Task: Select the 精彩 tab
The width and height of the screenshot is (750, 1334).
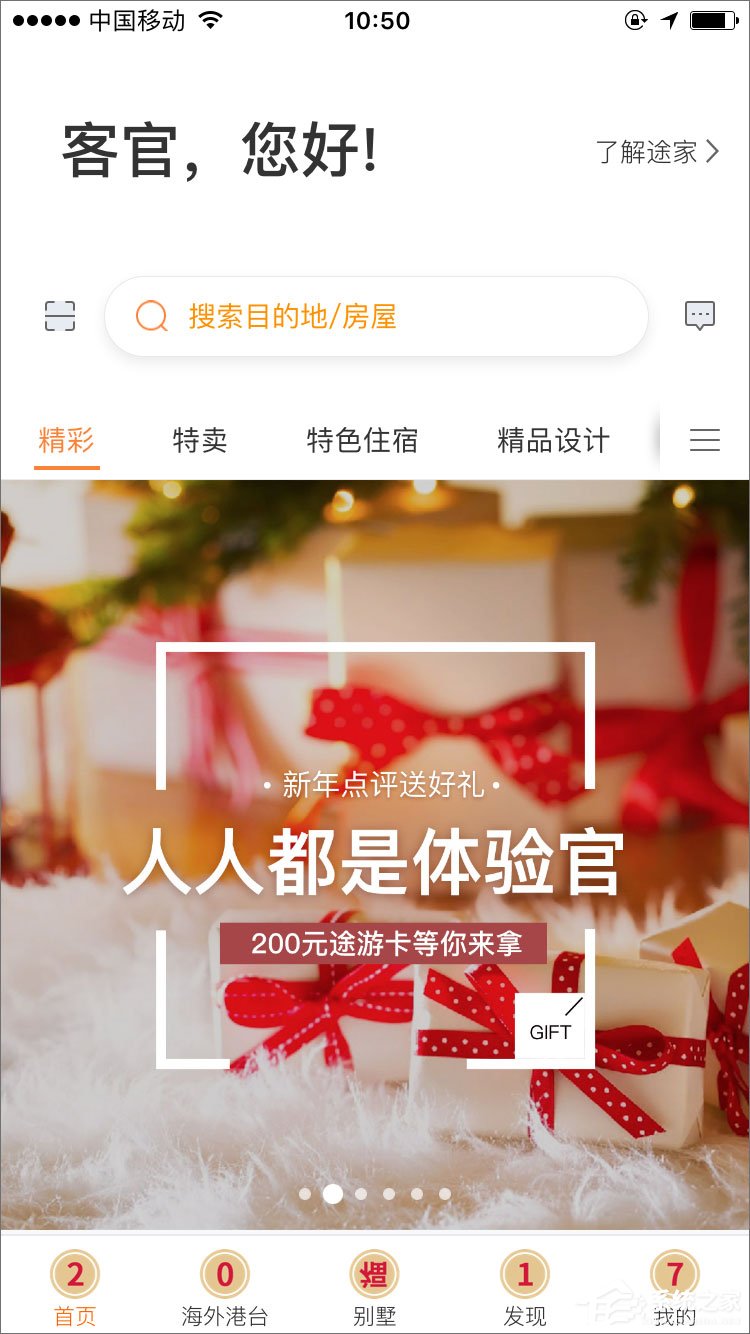Action: (66, 440)
